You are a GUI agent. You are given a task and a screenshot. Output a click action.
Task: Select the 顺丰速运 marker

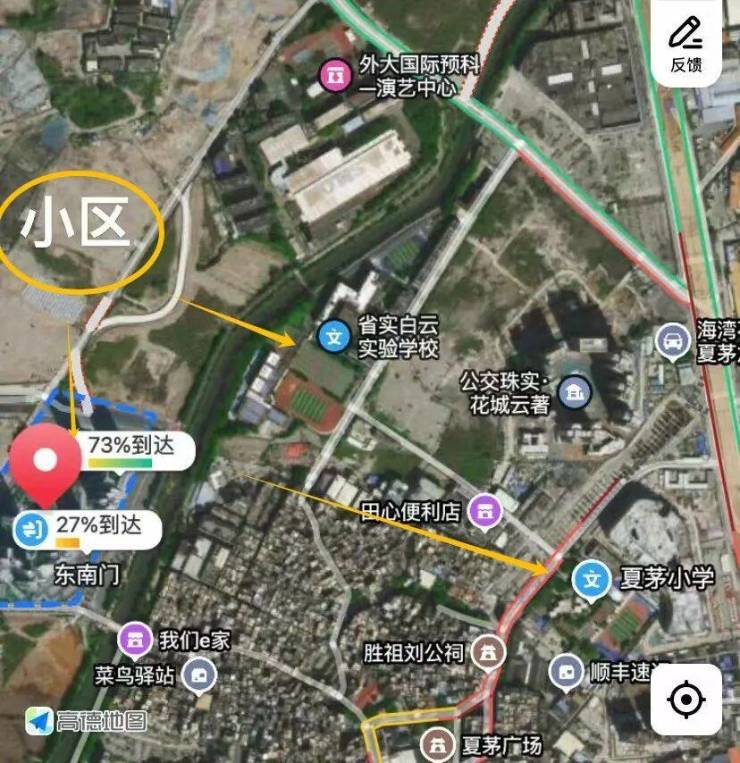click(567, 671)
